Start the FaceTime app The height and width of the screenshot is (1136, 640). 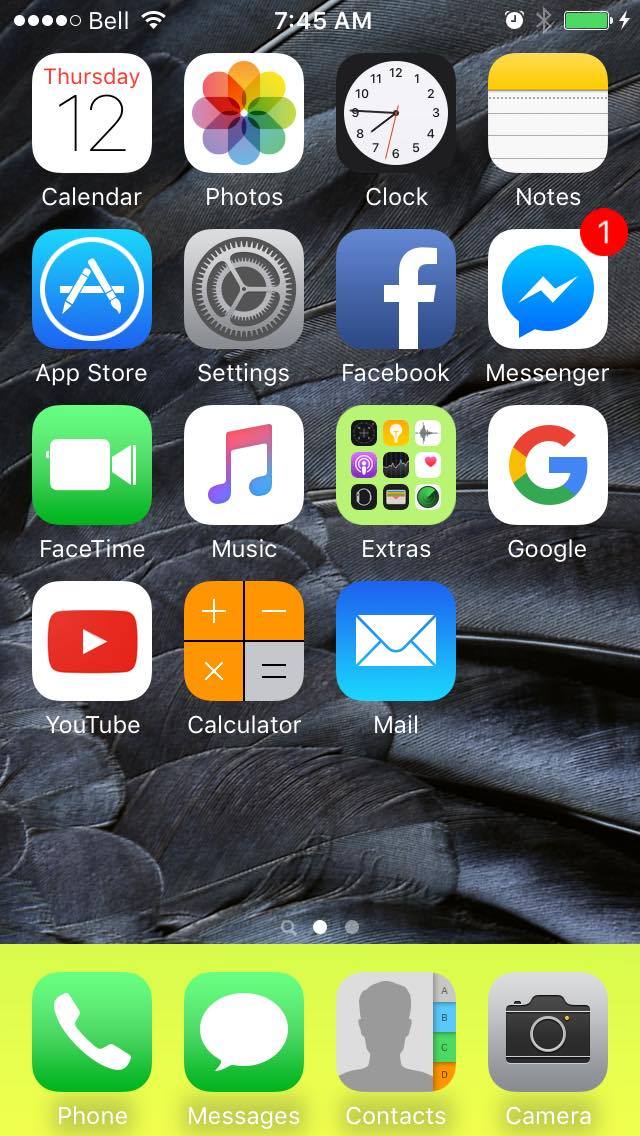92,465
